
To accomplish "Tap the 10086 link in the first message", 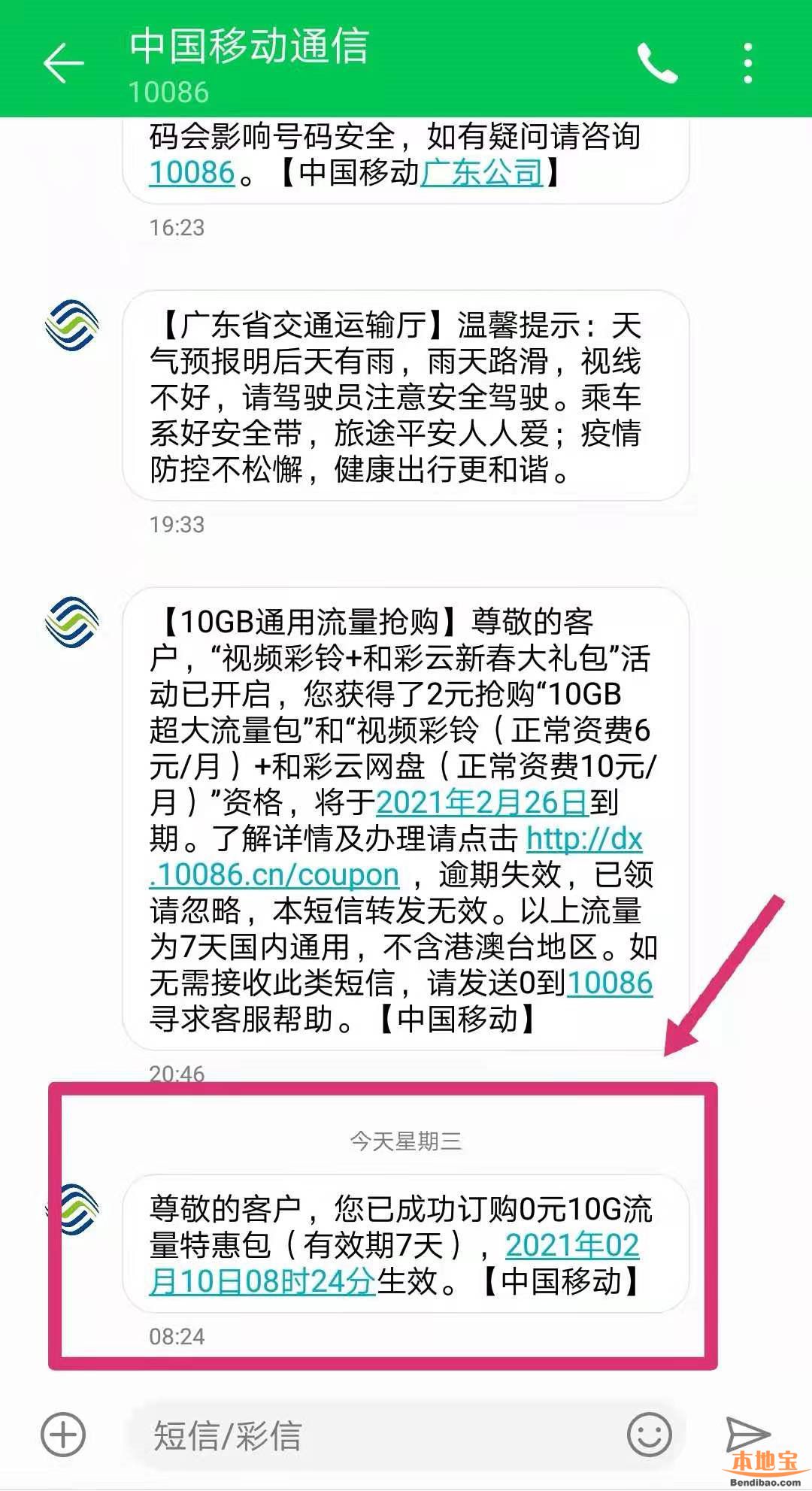I will click(192, 172).
